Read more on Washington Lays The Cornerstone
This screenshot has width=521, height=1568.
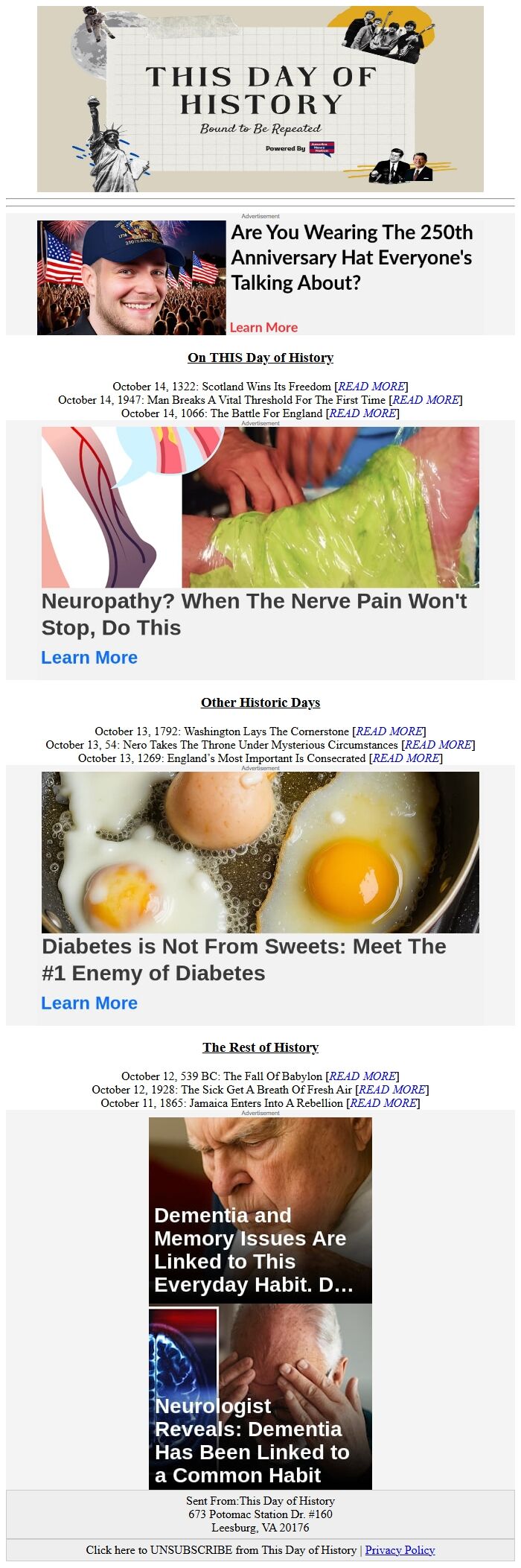(x=389, y=731)
